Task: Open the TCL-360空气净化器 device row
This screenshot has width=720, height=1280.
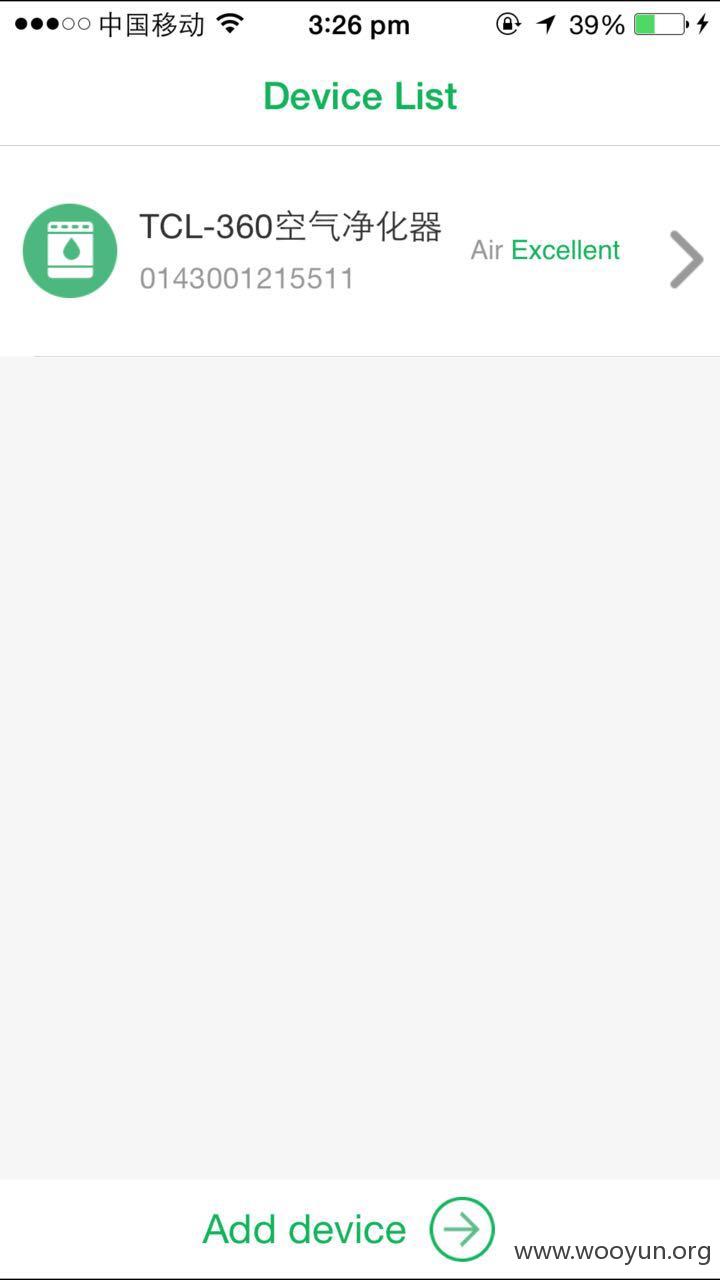Action: coord(360,251)
